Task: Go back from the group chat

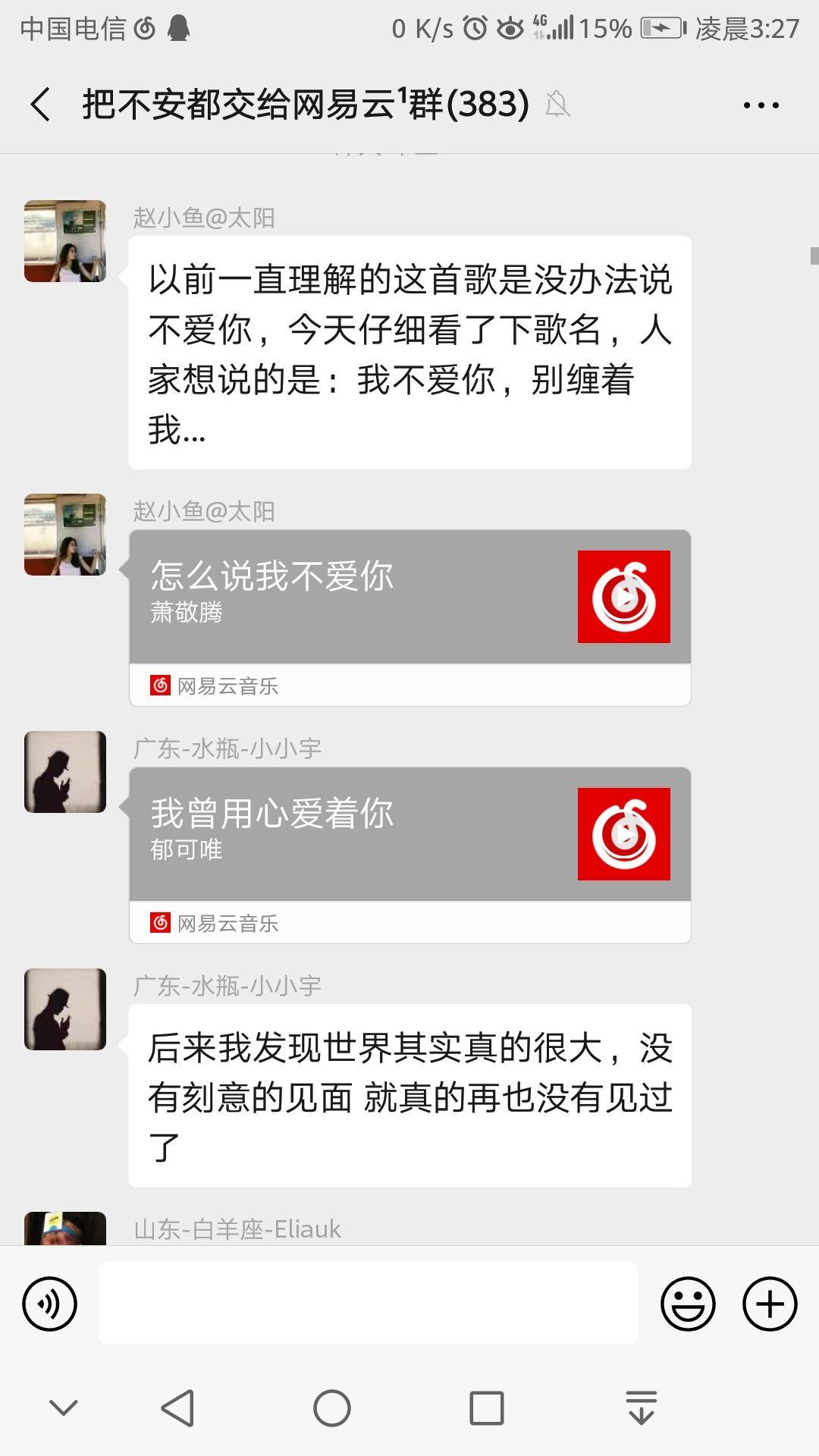Action: [41, 104]
